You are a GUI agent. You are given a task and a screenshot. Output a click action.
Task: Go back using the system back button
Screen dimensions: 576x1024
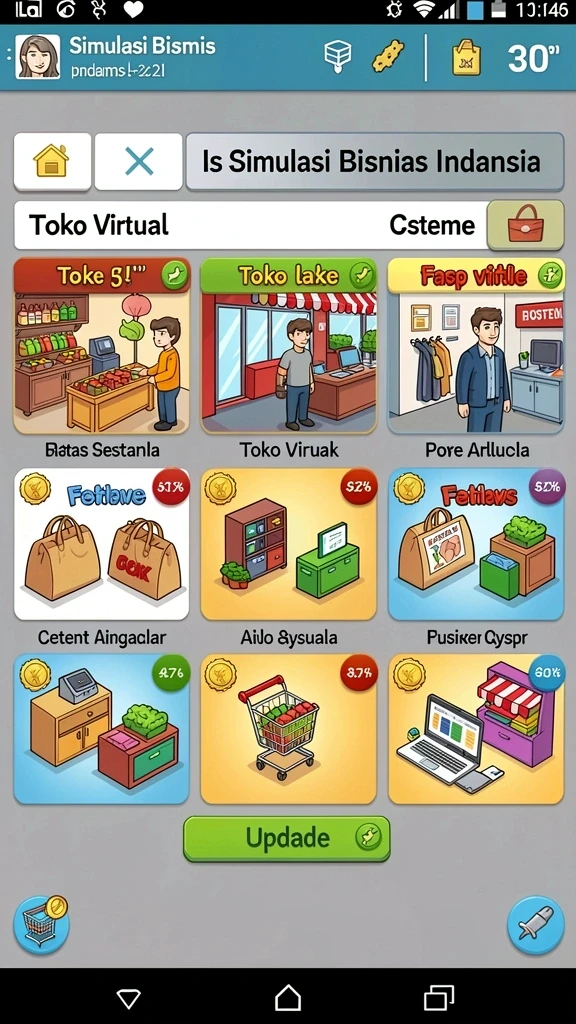(x=129, y=999)
